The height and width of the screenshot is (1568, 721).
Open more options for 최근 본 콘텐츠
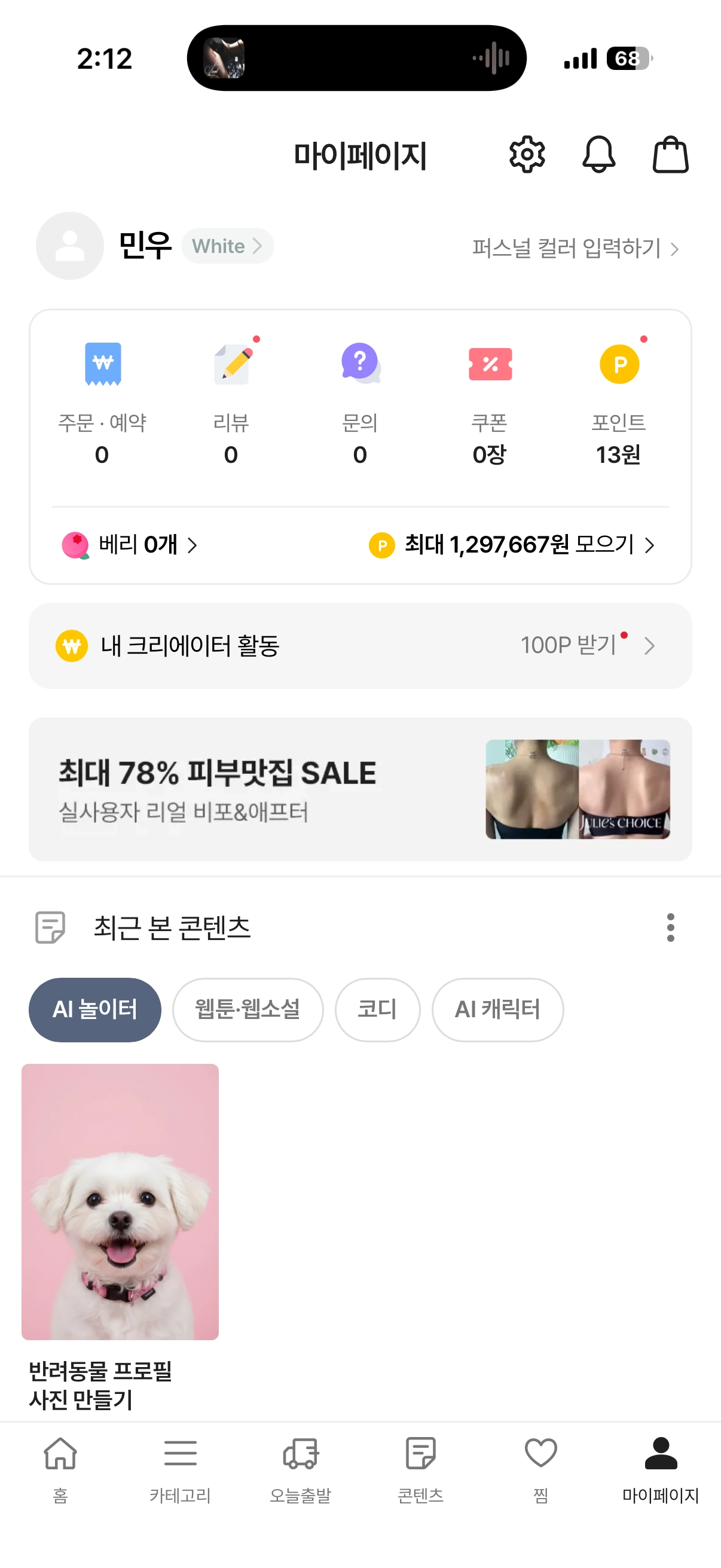[x=671, y=928]
